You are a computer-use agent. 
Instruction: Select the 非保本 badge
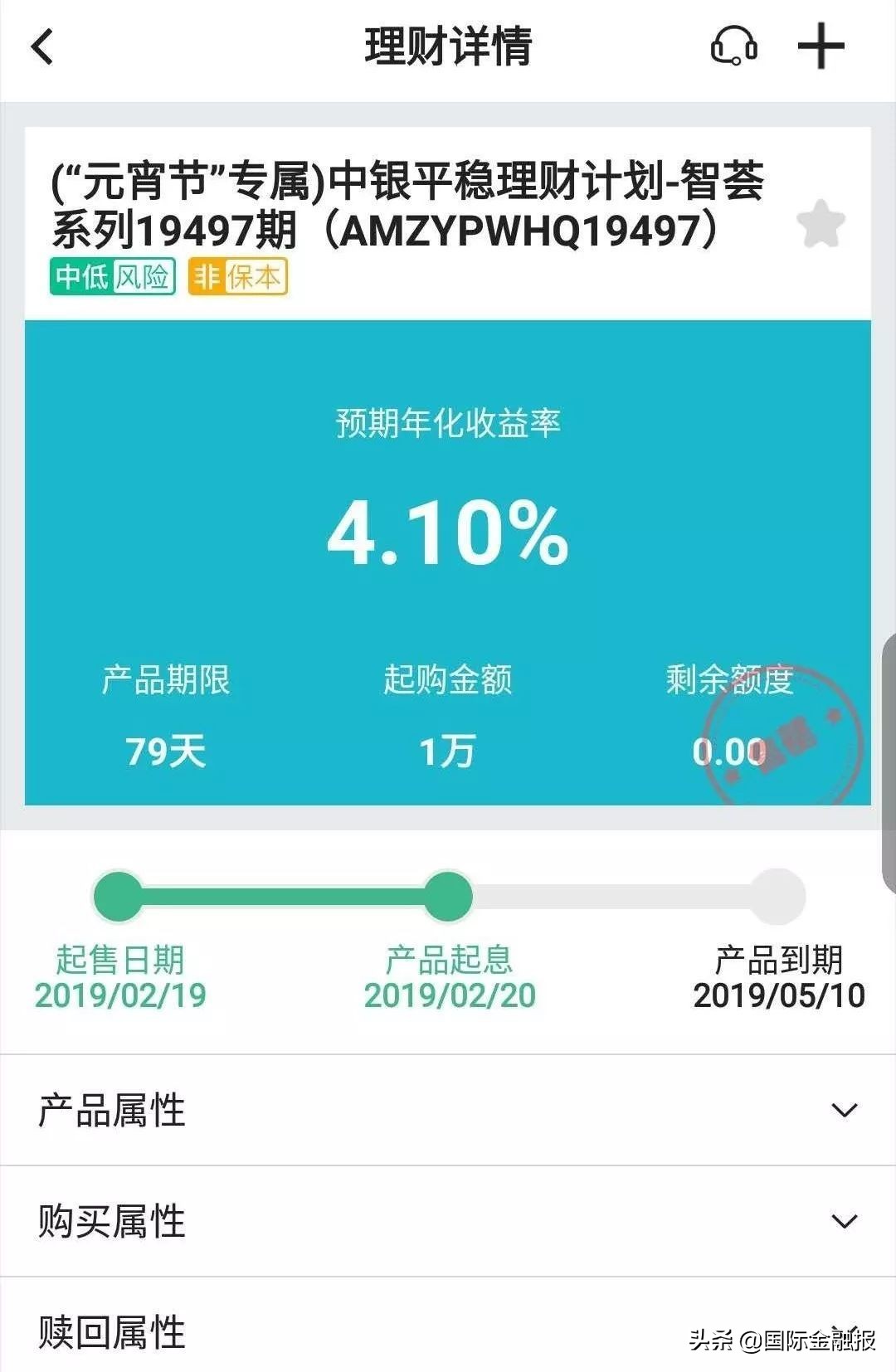pyautogui.click(x=237, y=279)
